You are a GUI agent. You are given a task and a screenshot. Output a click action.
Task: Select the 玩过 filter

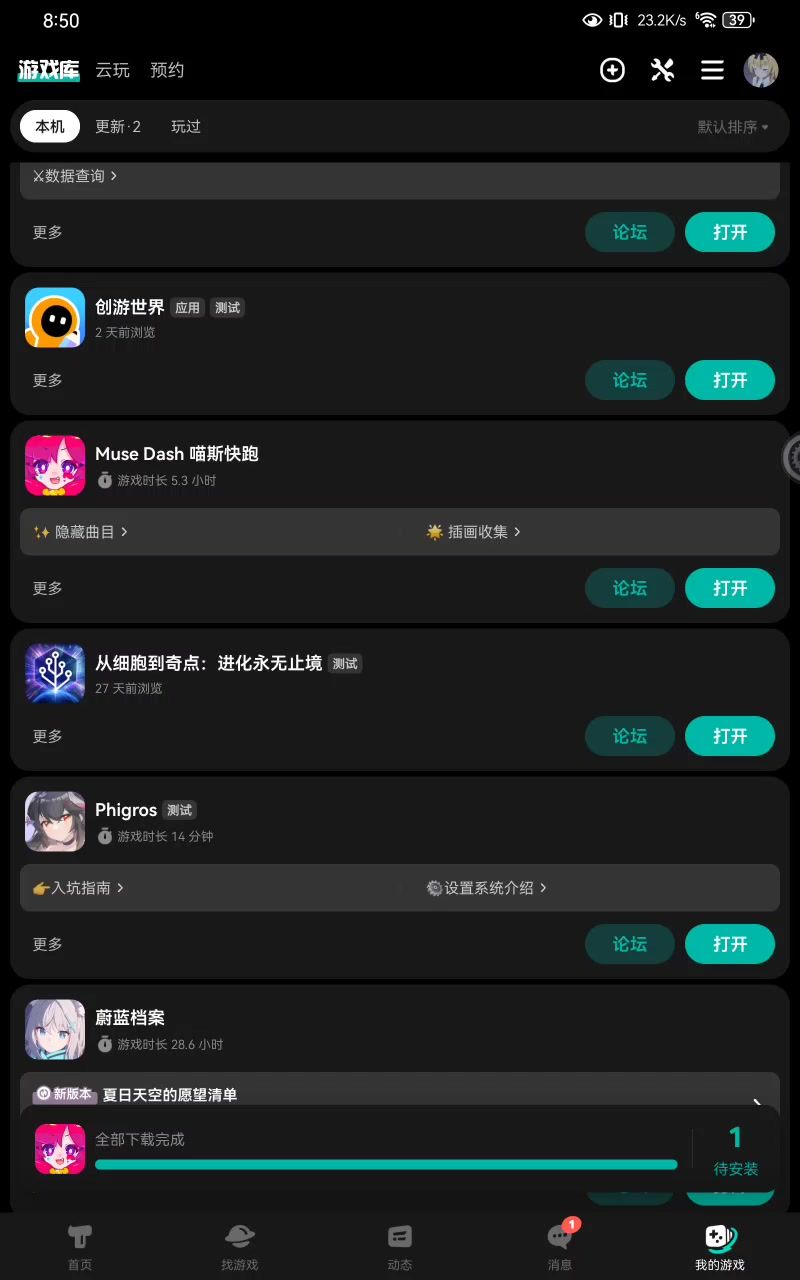(186, 127)
